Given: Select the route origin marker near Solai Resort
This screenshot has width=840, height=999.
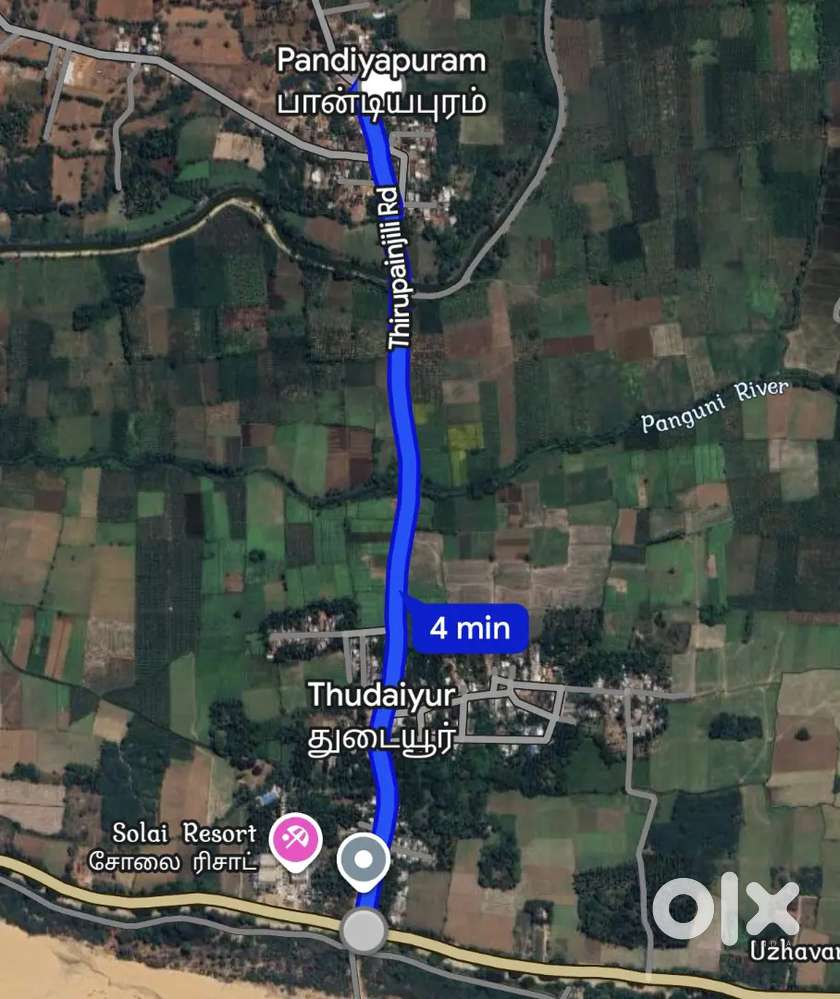Looking at the screenshot, I should pyautogui.click(x=363, y=857).
